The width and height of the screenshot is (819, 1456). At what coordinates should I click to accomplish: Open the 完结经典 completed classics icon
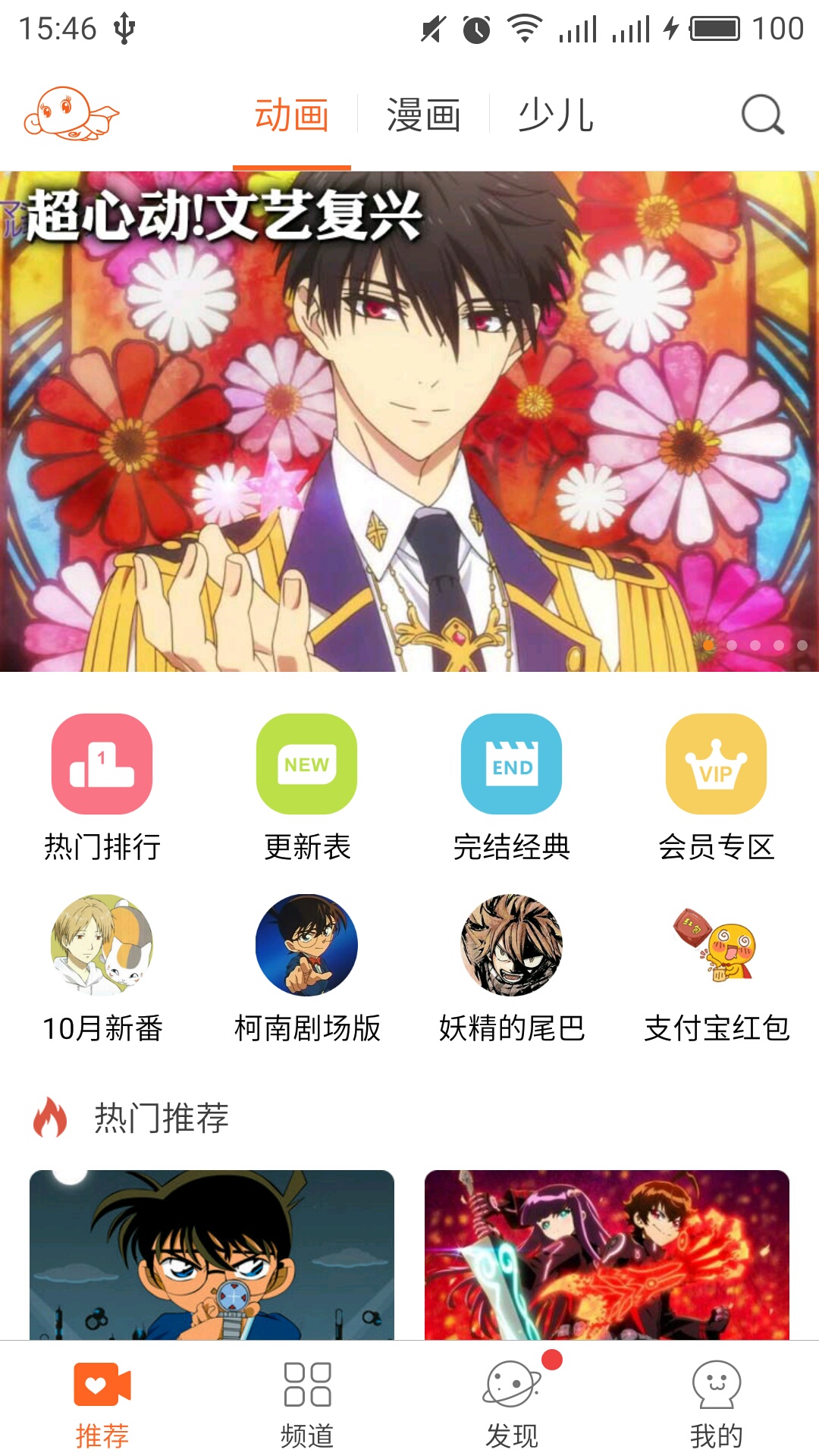pyautogui.click(x=511, y=765)
